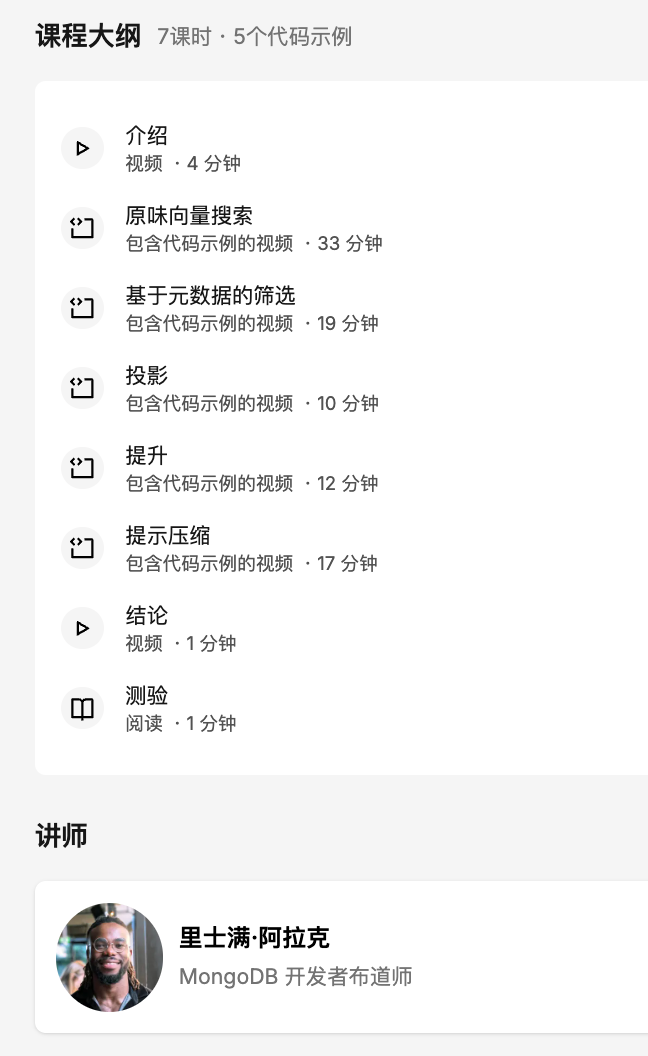Select the 基于元数据的筛选 lesson

click(x=209, y=296)
